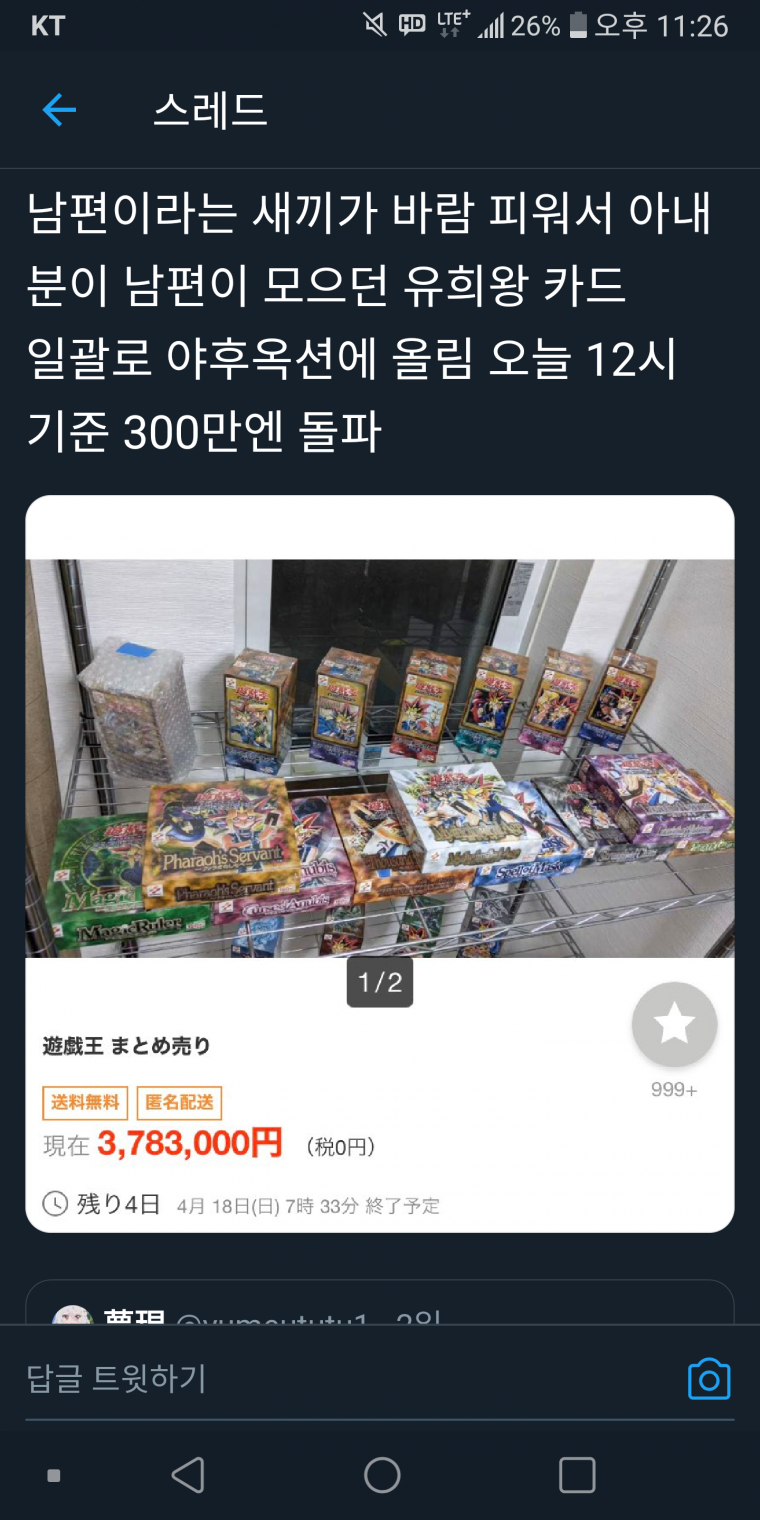Go back from the 스레드 screen
760x1520 pixels.
point(59,110)
